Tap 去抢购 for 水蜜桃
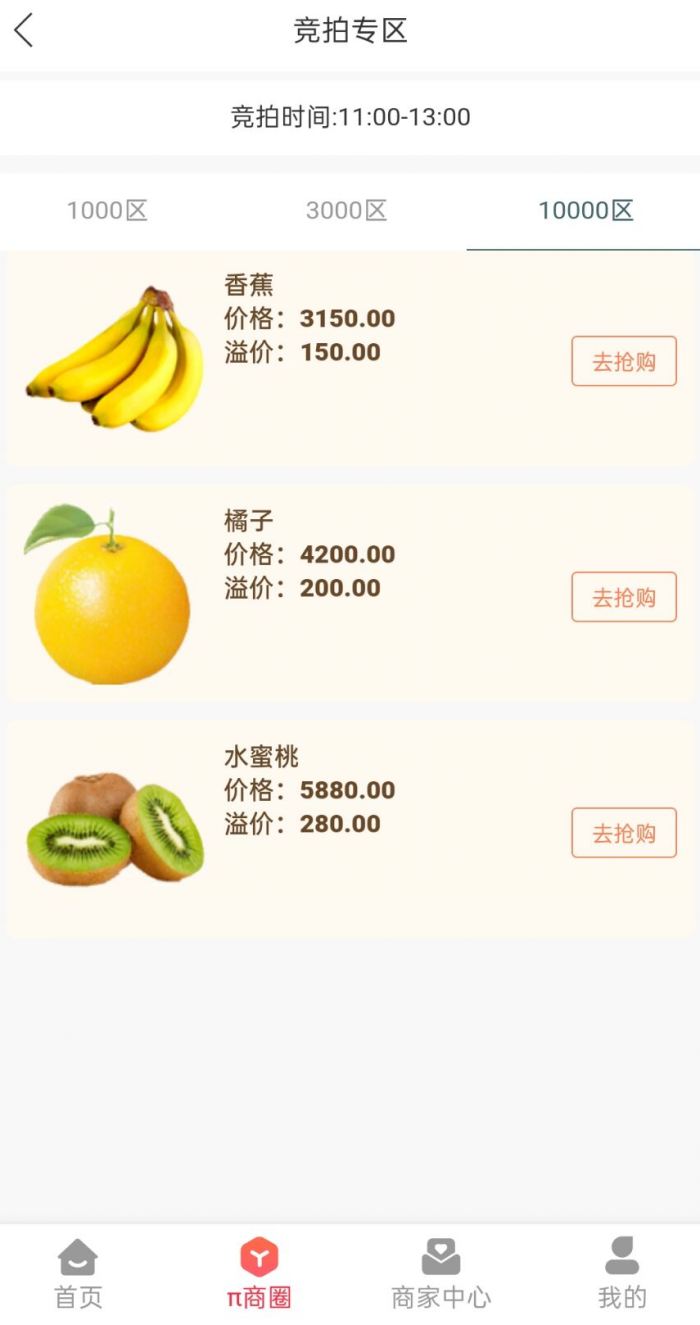Image resolution: width=700 pixels, height=1325 pixels. (x=623, y=833)
